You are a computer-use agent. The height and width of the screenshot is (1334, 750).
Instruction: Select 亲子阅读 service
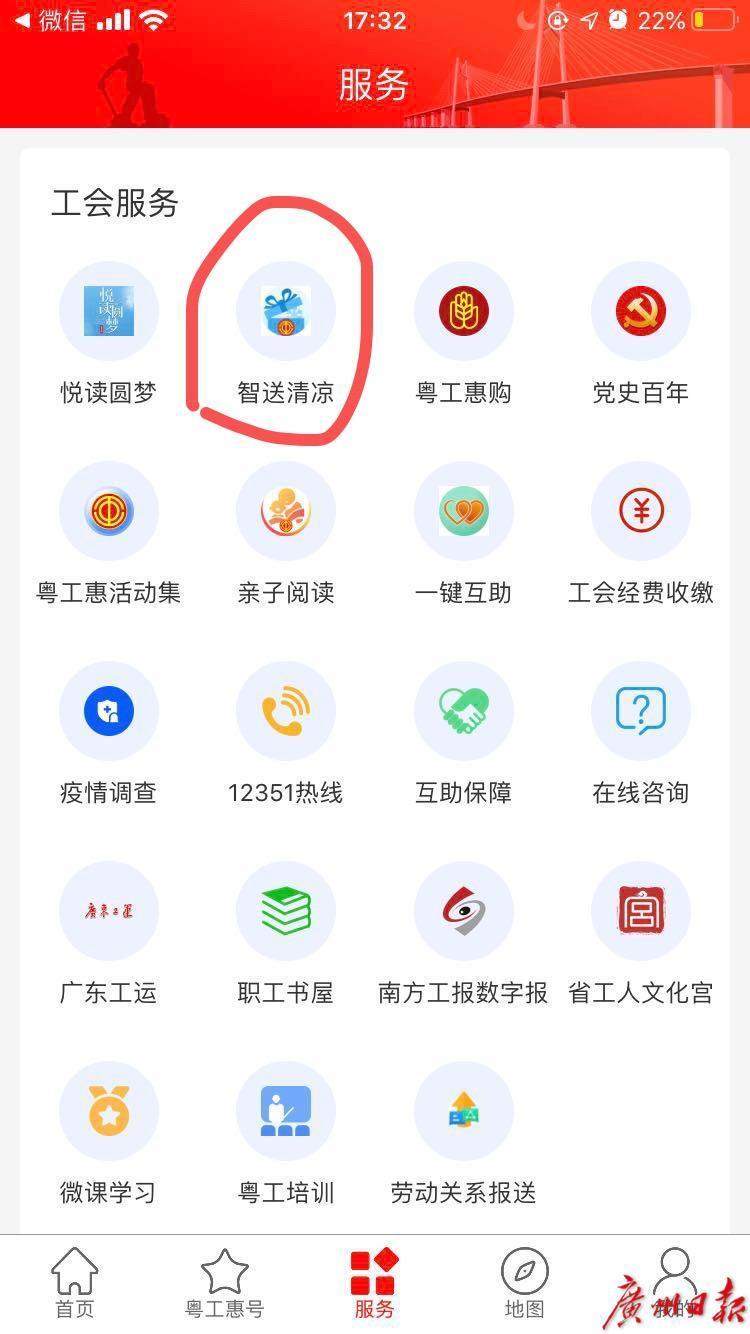pos(286,511)
